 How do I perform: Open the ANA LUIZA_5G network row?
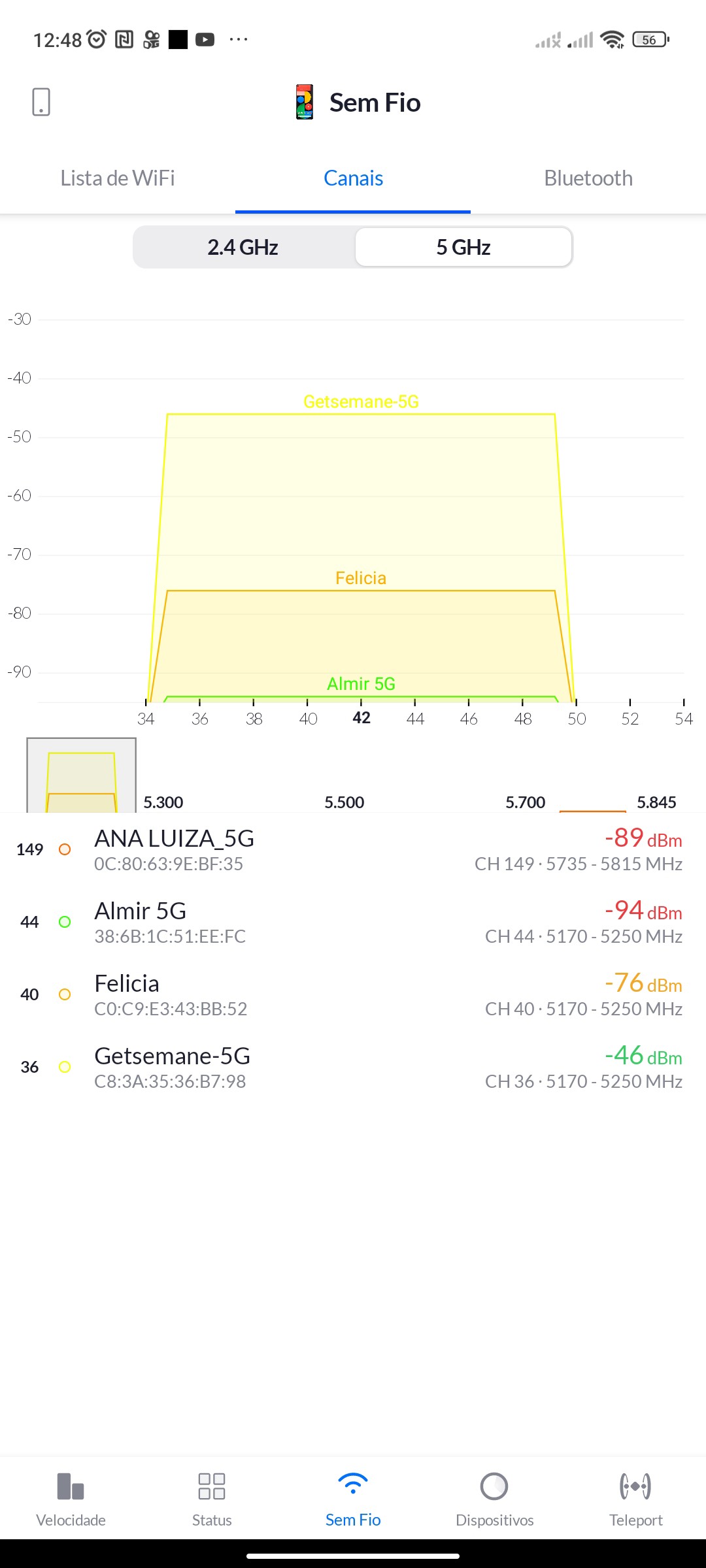click(353, 850)
